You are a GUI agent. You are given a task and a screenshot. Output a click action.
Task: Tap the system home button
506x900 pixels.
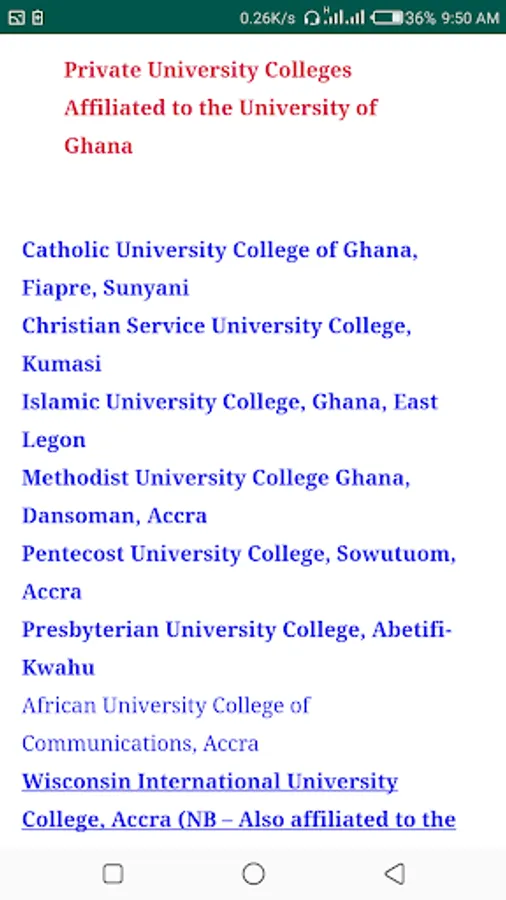[x=253, y=874]
